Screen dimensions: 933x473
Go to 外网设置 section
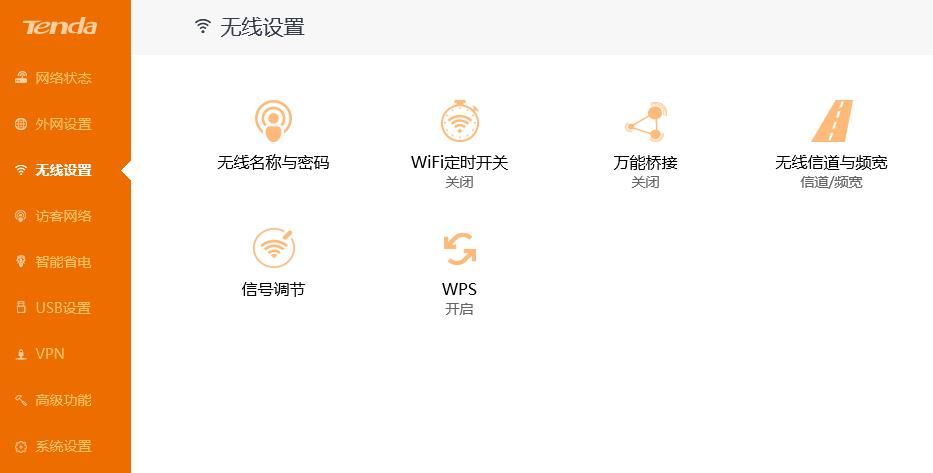pyautogui.click(x=62, y=124)
